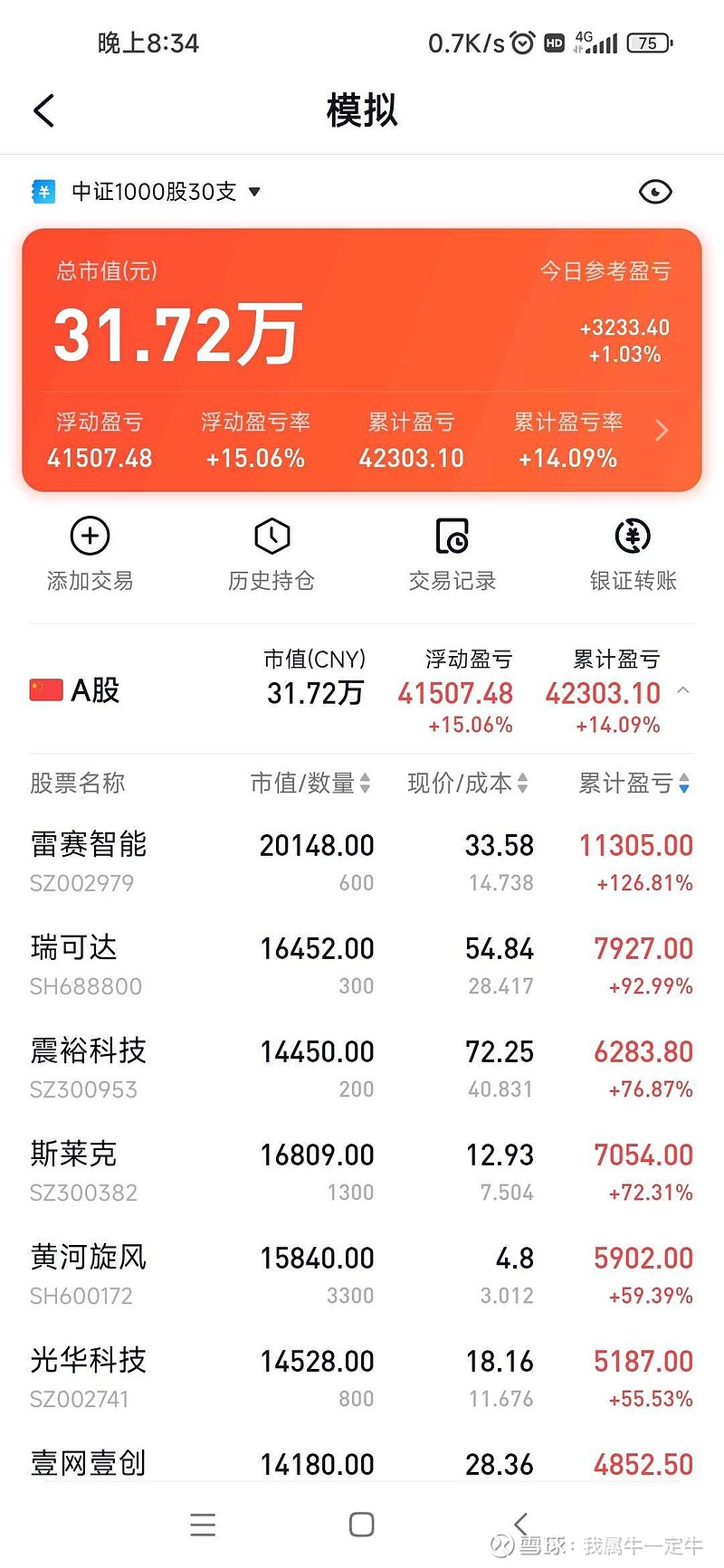Screen dimensions: 724x1568
Task: Open 历史持仓 via the clock icon
Action: (271, 535)
